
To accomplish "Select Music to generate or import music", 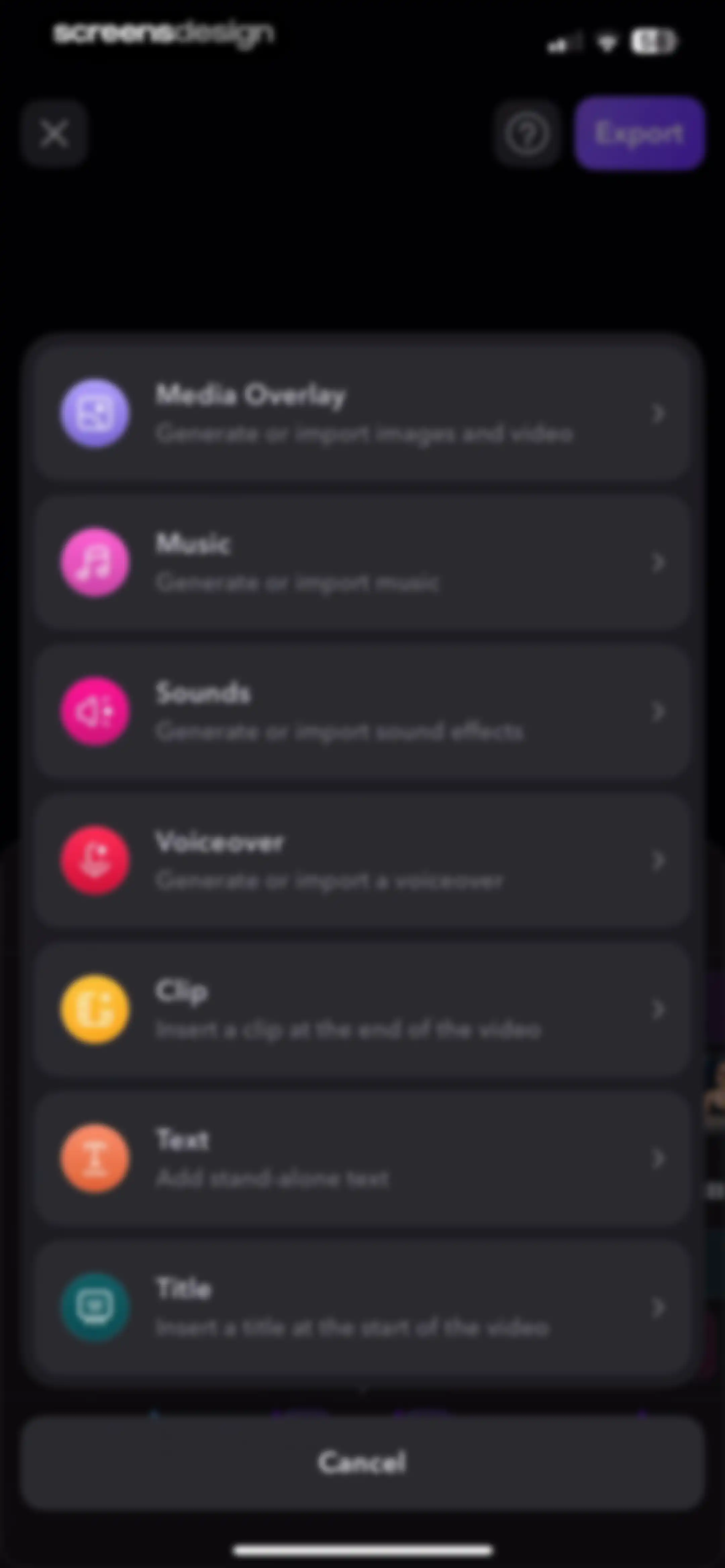I will pos(362,562).
